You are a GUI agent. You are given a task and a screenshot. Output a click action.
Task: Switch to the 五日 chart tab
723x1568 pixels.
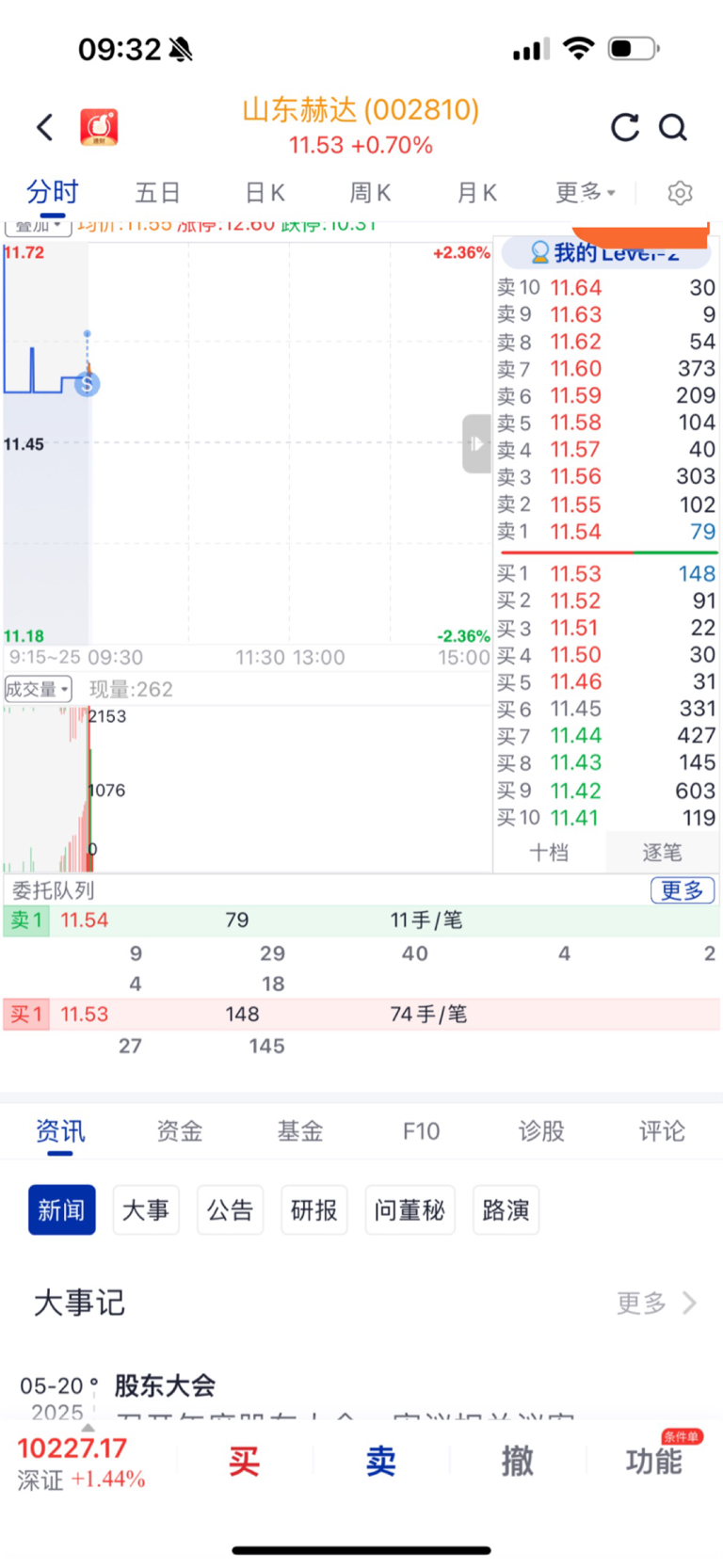[x=157, y=193]
